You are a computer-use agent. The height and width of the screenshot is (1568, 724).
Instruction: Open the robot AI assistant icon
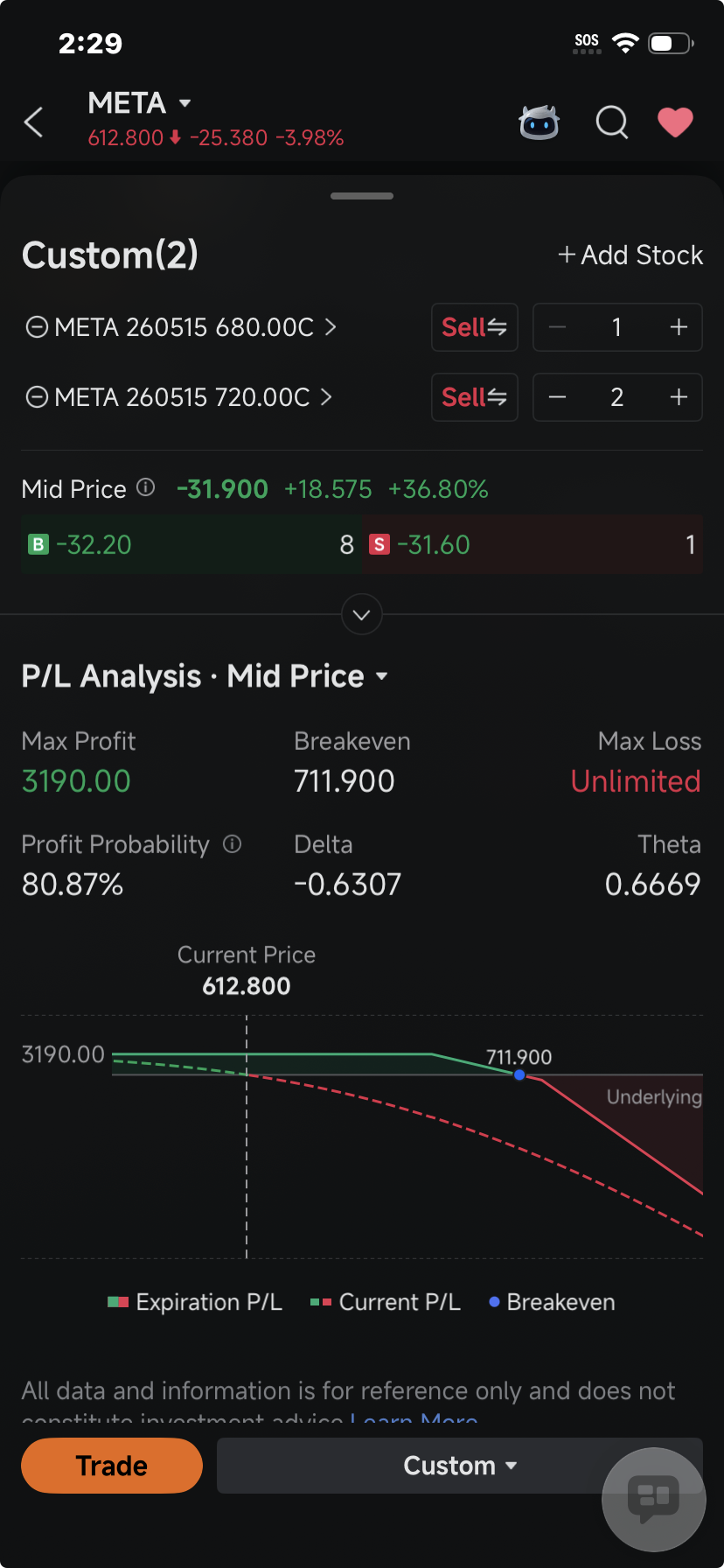[x=540, y=122]
